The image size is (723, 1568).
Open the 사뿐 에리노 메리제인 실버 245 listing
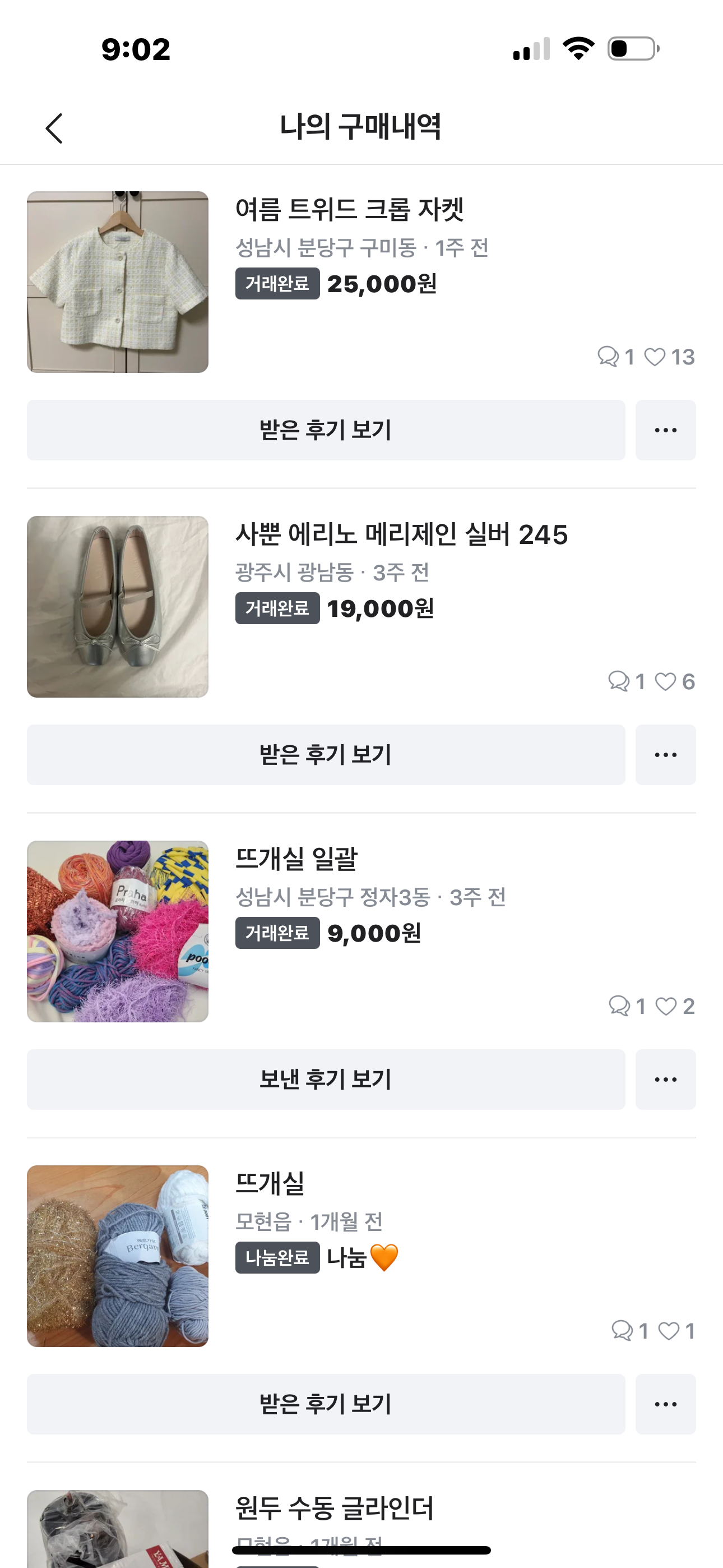401,534
